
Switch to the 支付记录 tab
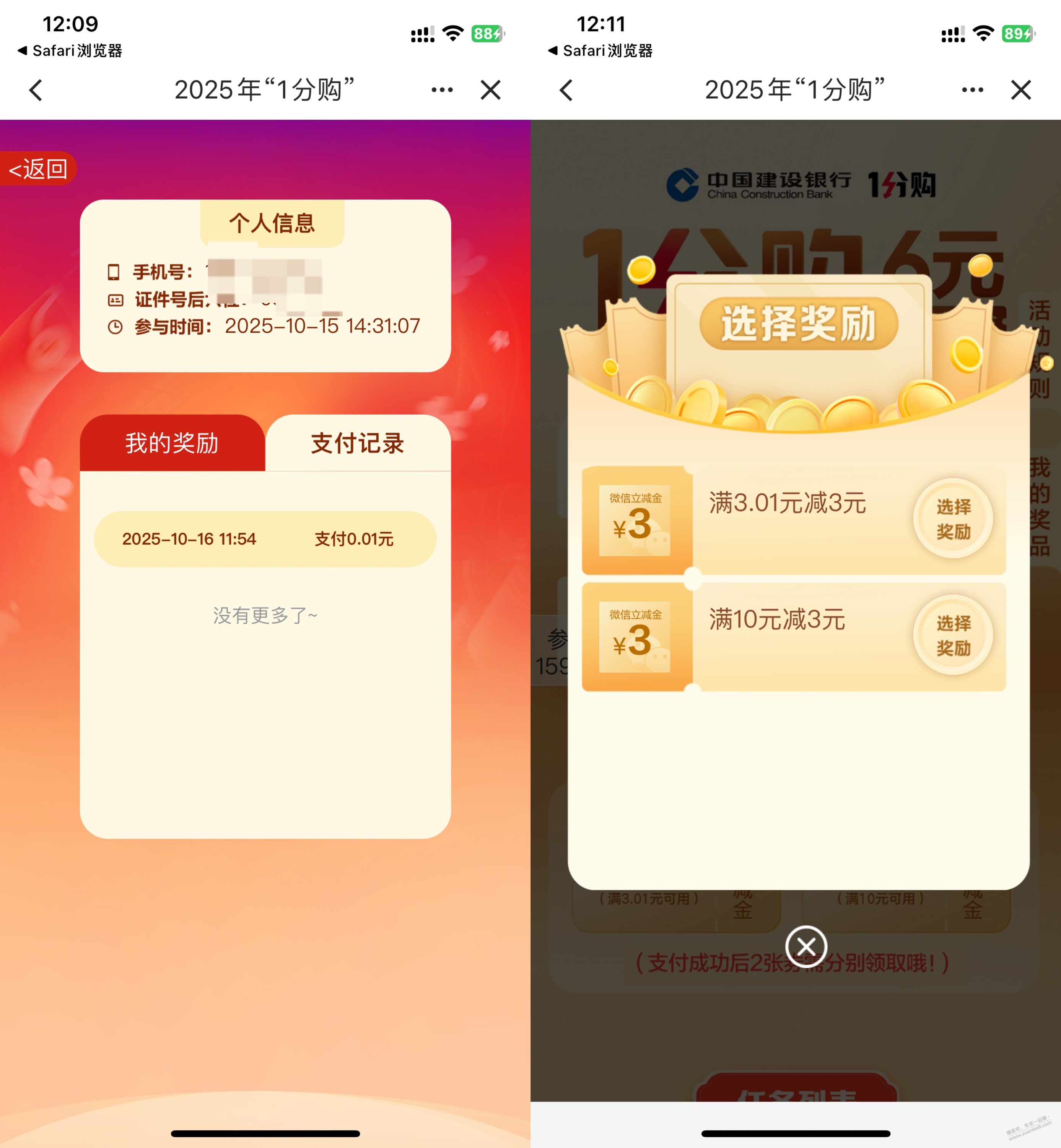coord(358,443)
